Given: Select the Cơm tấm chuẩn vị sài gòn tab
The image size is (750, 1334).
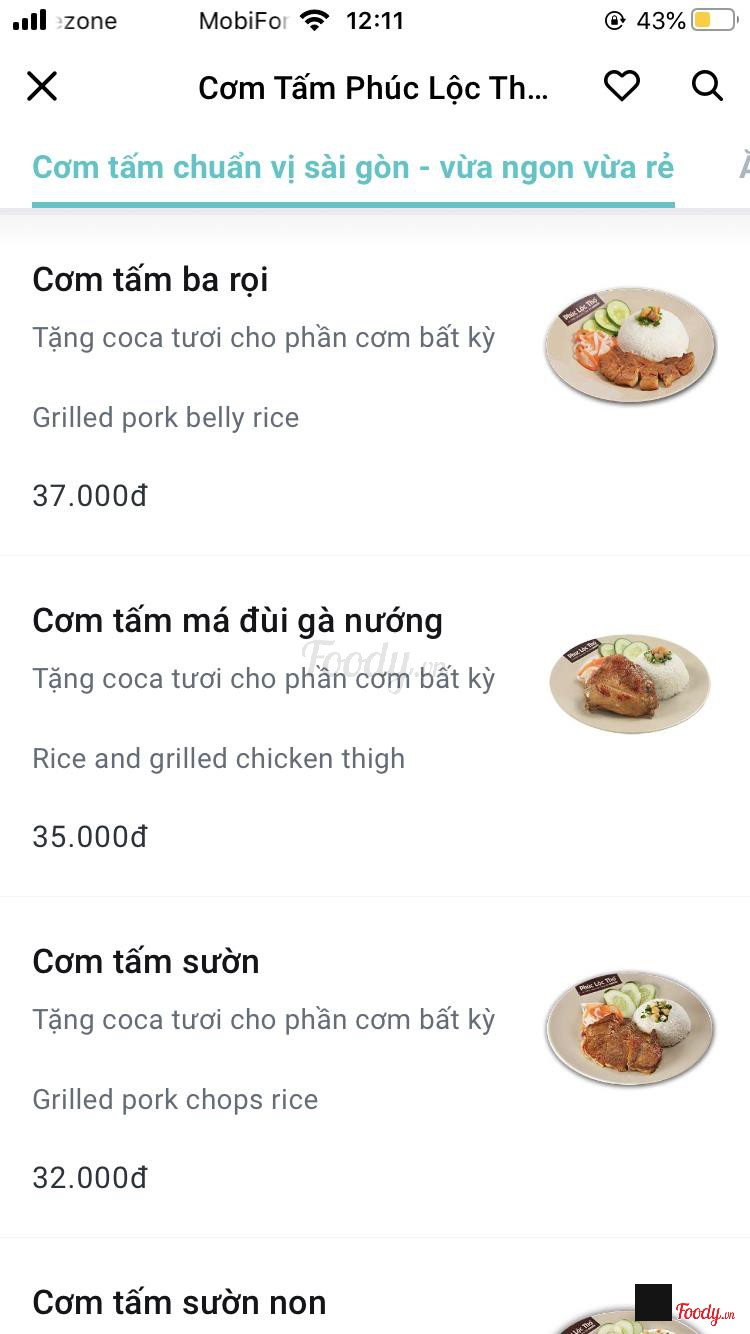Looking at the screenshot, I should click(353, 167).
